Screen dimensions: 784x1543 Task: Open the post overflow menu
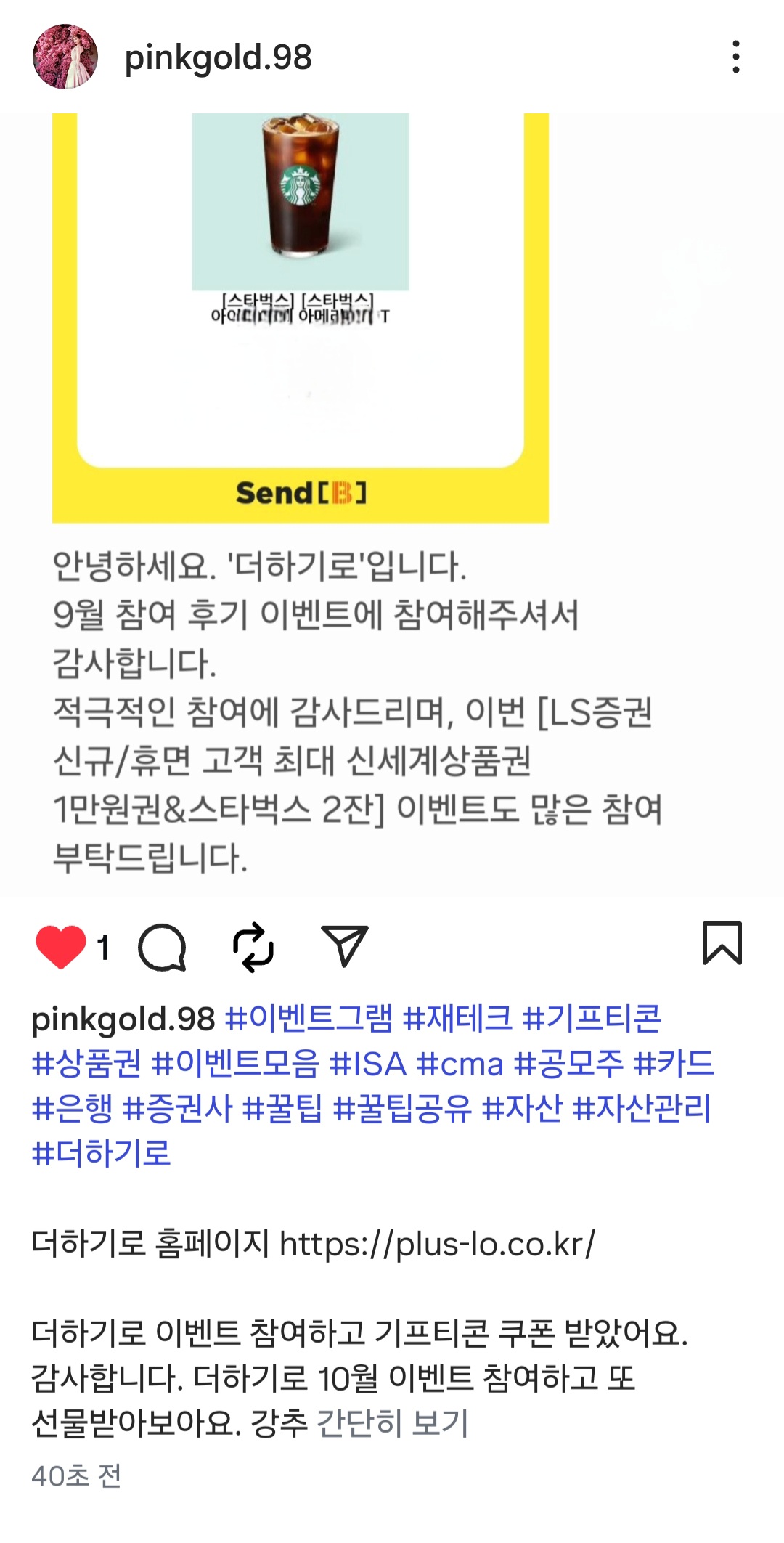(x=735, y=57)
